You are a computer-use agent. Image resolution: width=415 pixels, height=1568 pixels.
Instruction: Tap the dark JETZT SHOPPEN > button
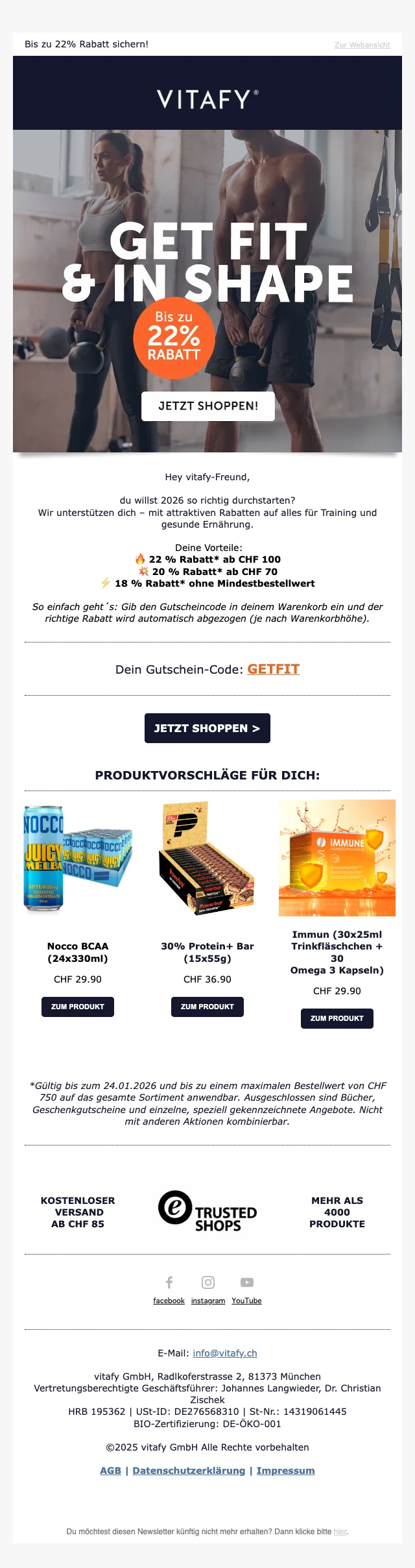click(207, 728)
